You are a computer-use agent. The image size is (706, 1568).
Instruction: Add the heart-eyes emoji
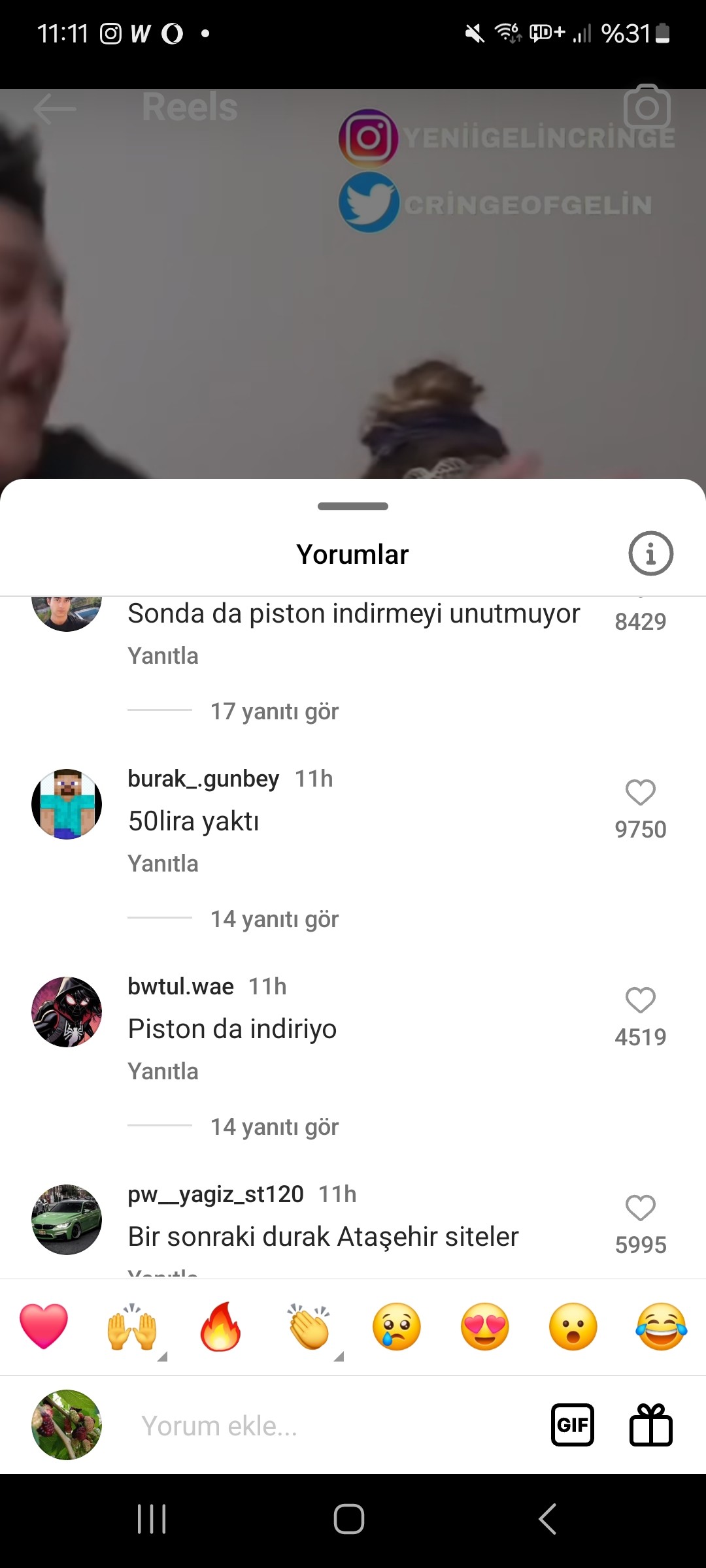pos(485,1326)
